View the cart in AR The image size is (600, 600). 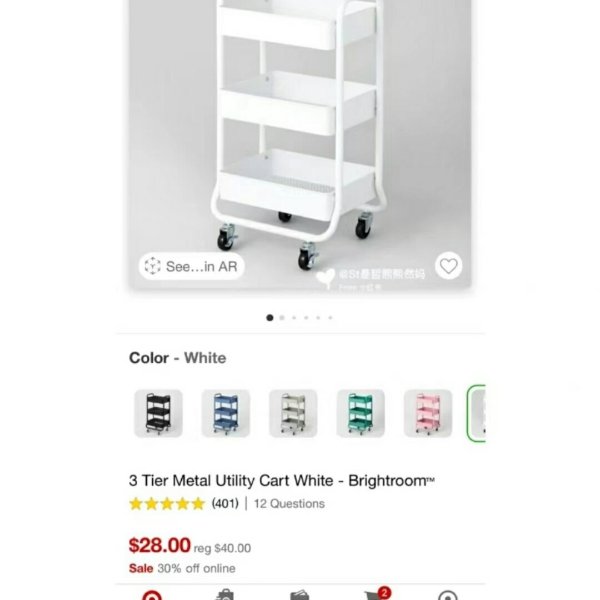click(x=192, y=266)
